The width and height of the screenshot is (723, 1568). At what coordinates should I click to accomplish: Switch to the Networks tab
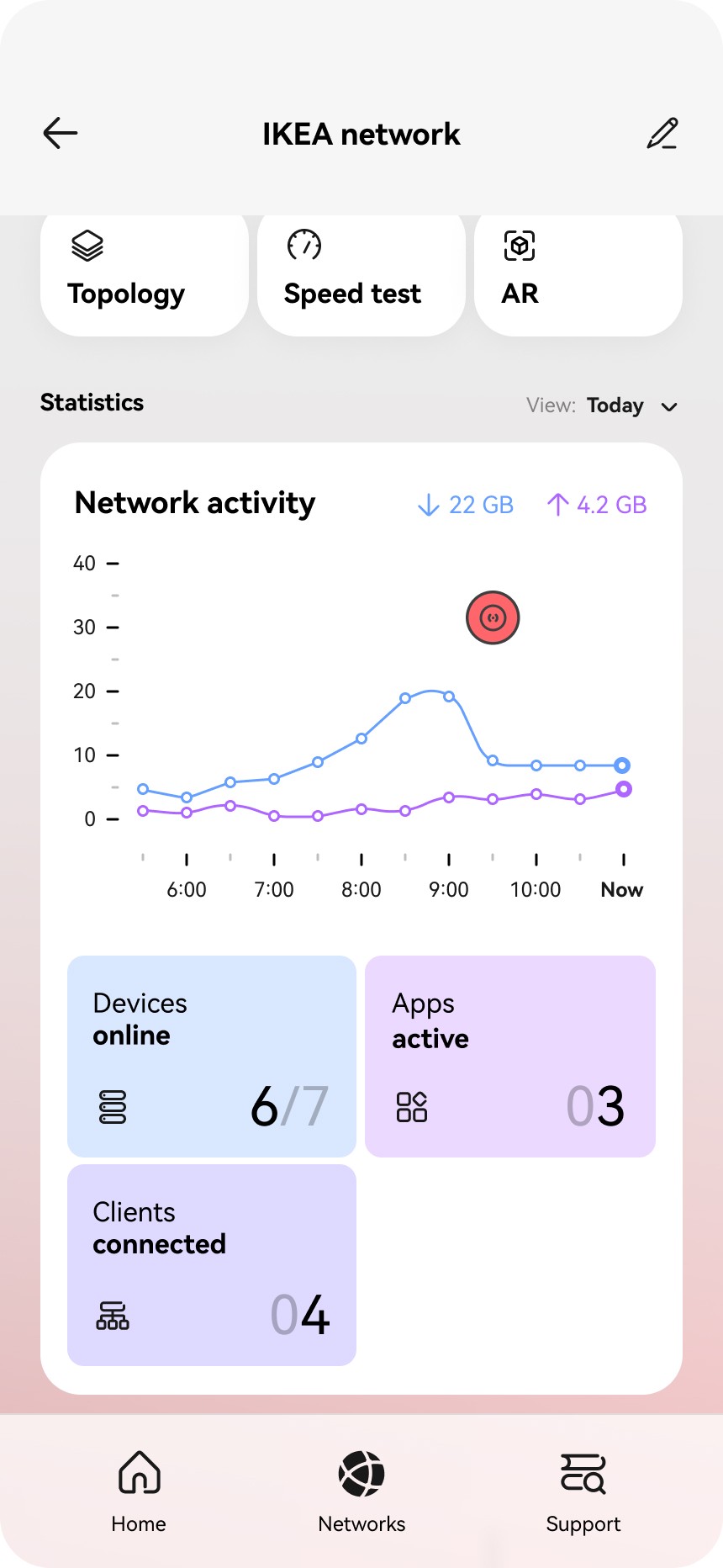coord(361,1491)
